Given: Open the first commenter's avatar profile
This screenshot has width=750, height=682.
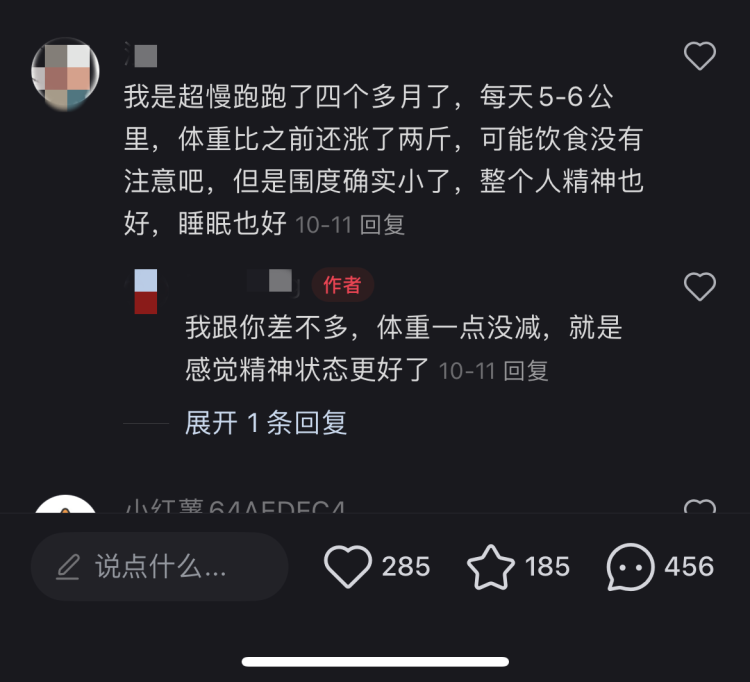Looking at the screenshot, I should click(65, 75).
